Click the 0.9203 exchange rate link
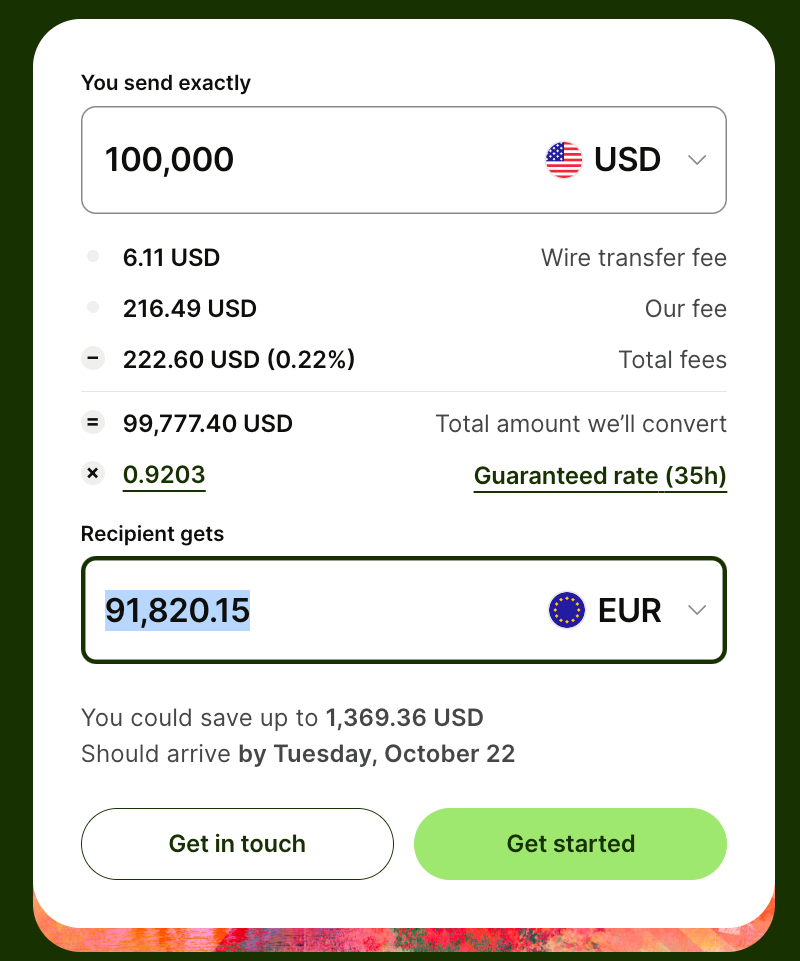The image size is (800, 961). tap(163, 474)
